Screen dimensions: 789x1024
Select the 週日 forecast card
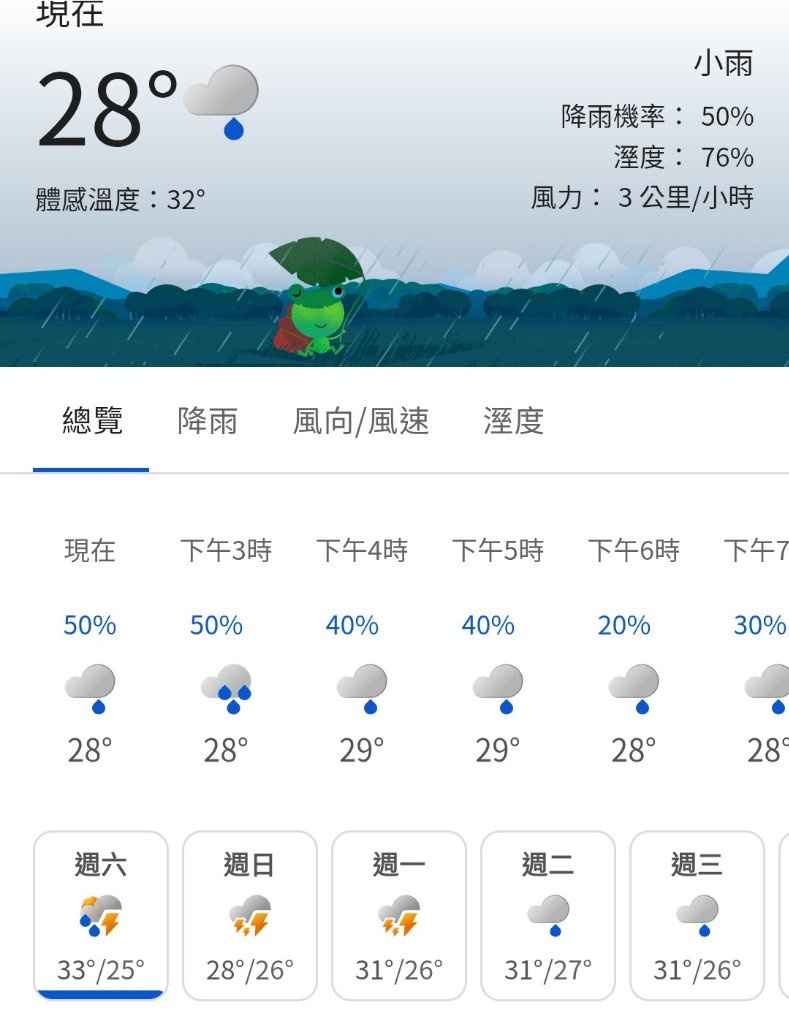point(250,915)
